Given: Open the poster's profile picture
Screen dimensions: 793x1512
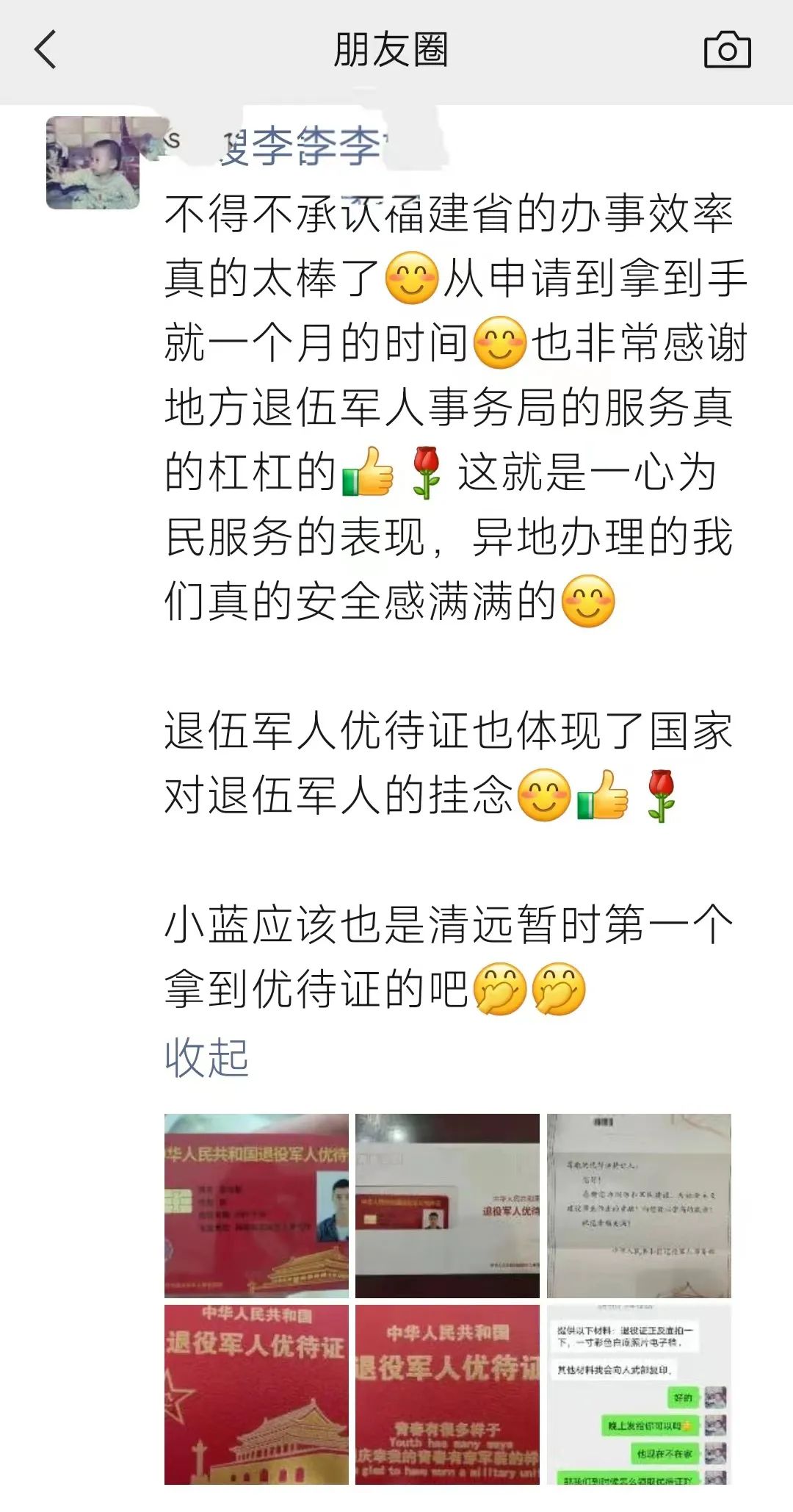Looking at the screenshot, I should tap(93, 163).
